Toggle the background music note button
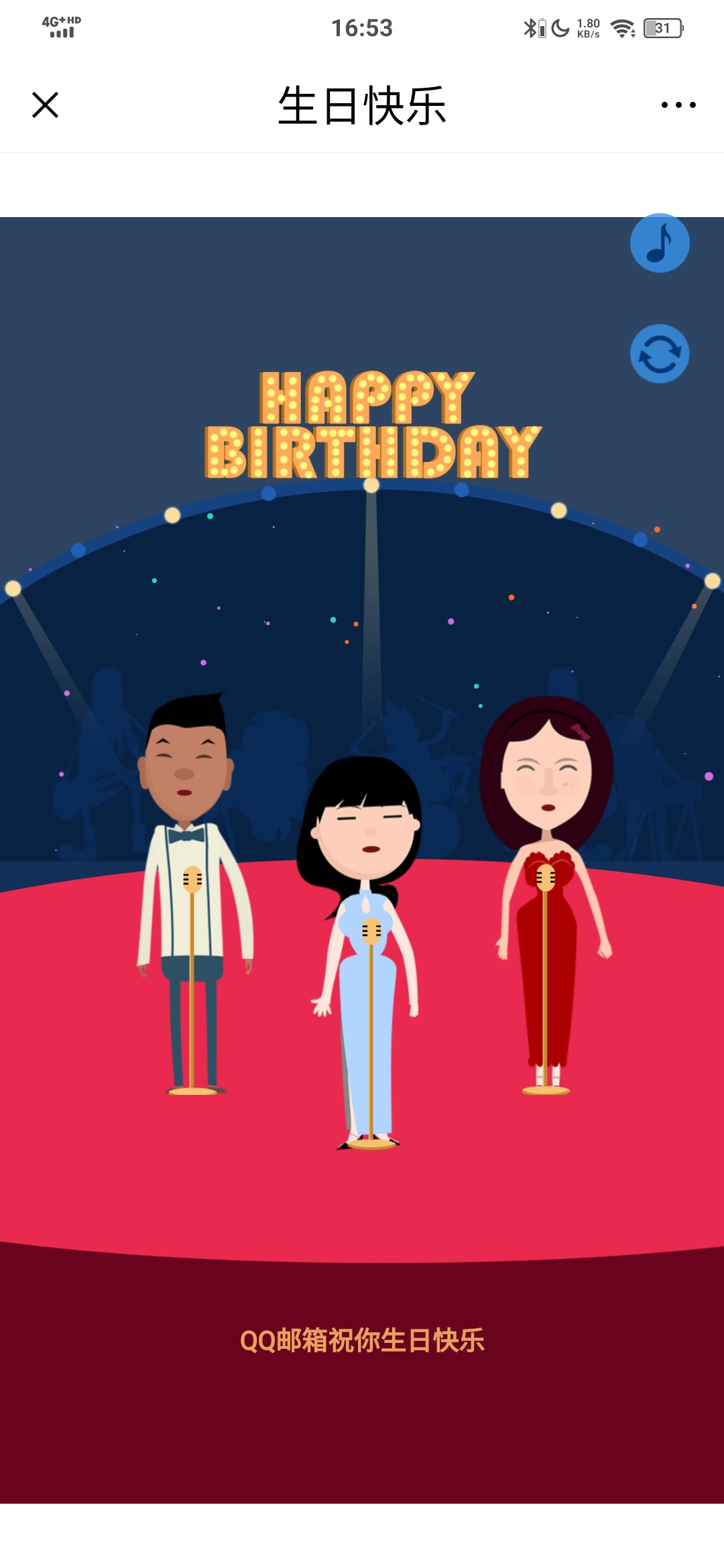The height and width of the screenshot is (1568, 724). 660,243
